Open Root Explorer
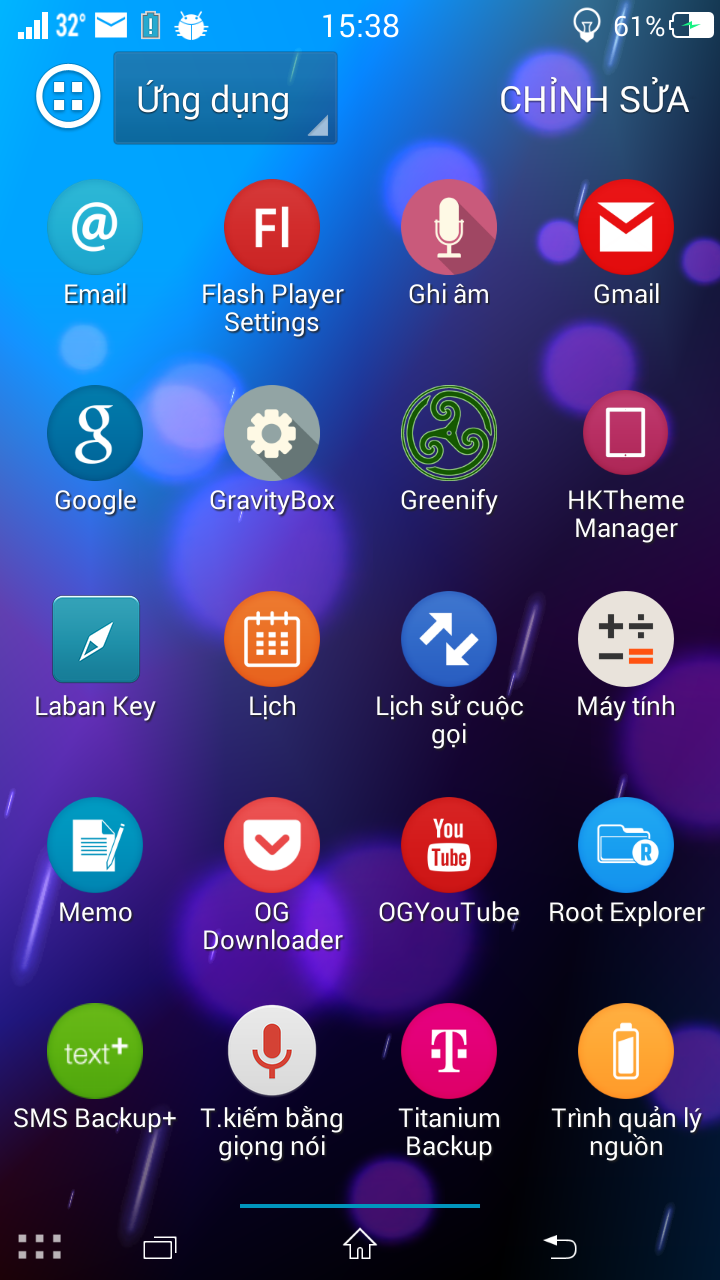The image size is (720, 1280). 626,845
